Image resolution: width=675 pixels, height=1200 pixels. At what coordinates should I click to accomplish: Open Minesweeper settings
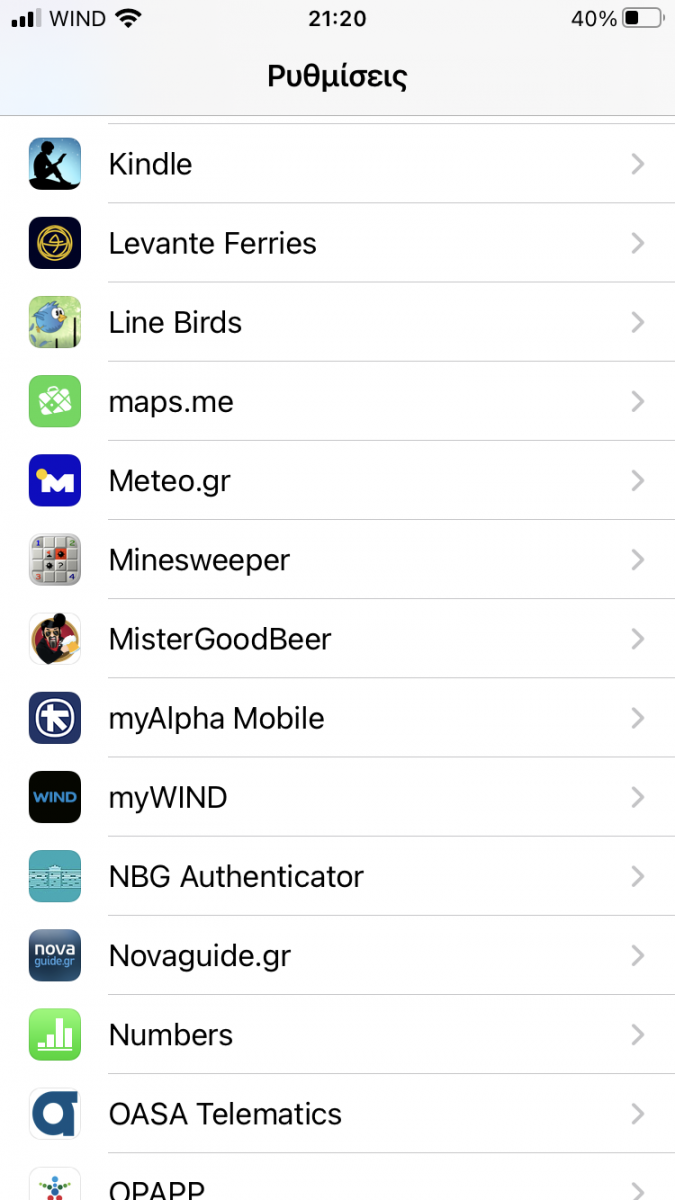click(x=337, y=560)
